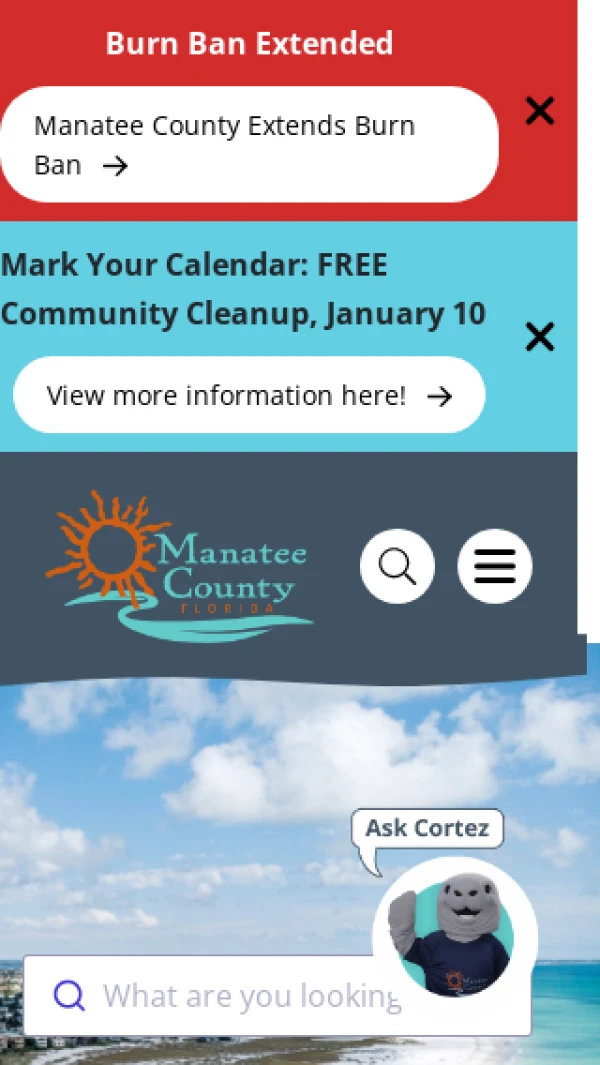Viewport: 600px width, 1065px height.
Task: Focus the What are you looking search field
Action: point(230,996)
